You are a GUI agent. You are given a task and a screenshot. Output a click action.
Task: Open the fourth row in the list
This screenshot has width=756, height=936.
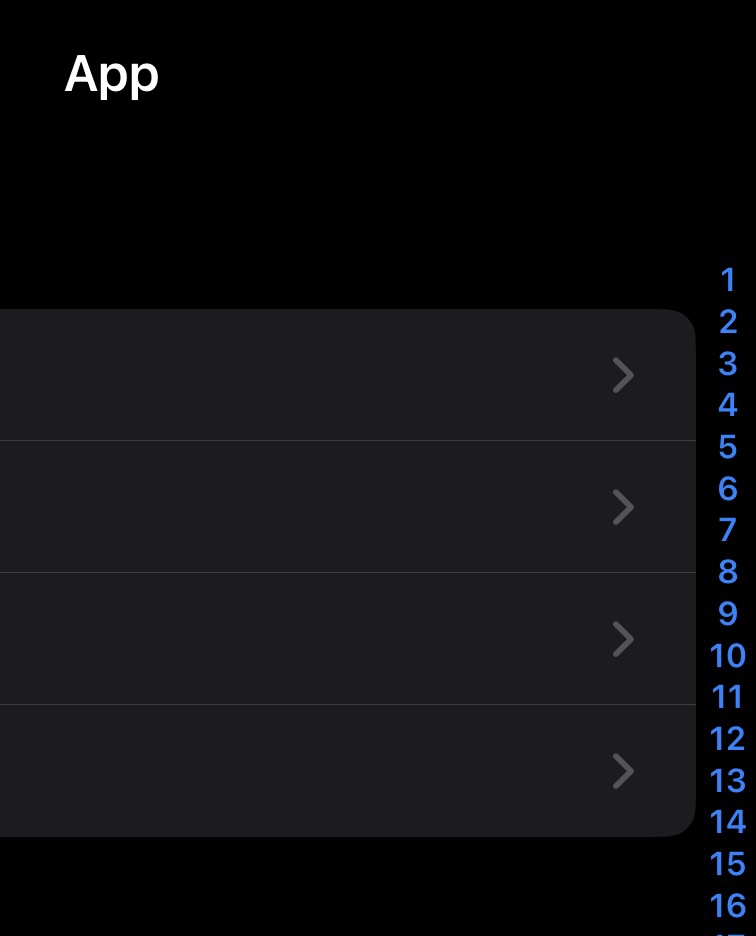tap(340, 771)
